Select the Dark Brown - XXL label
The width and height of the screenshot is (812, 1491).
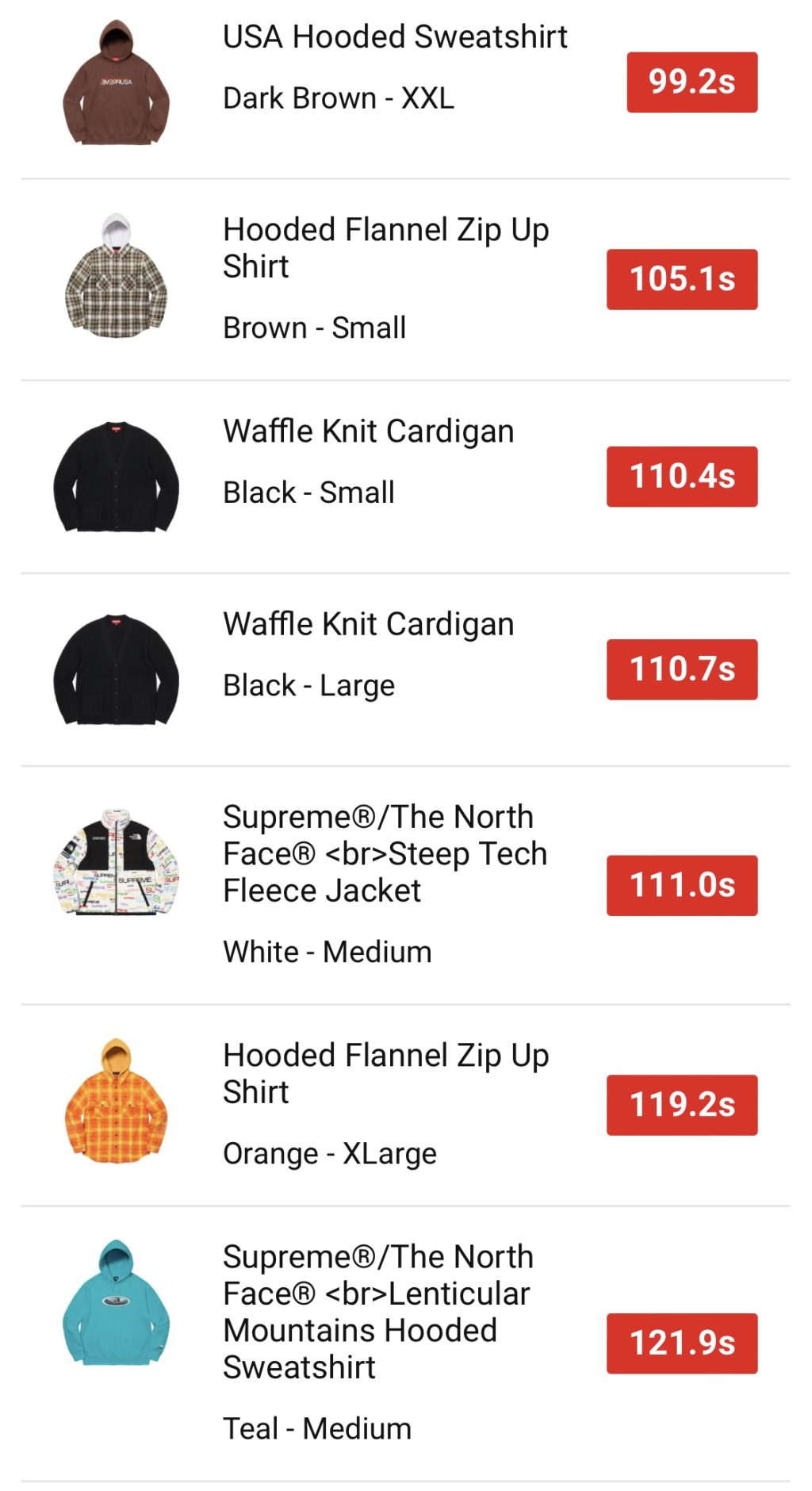pos(338,98)
